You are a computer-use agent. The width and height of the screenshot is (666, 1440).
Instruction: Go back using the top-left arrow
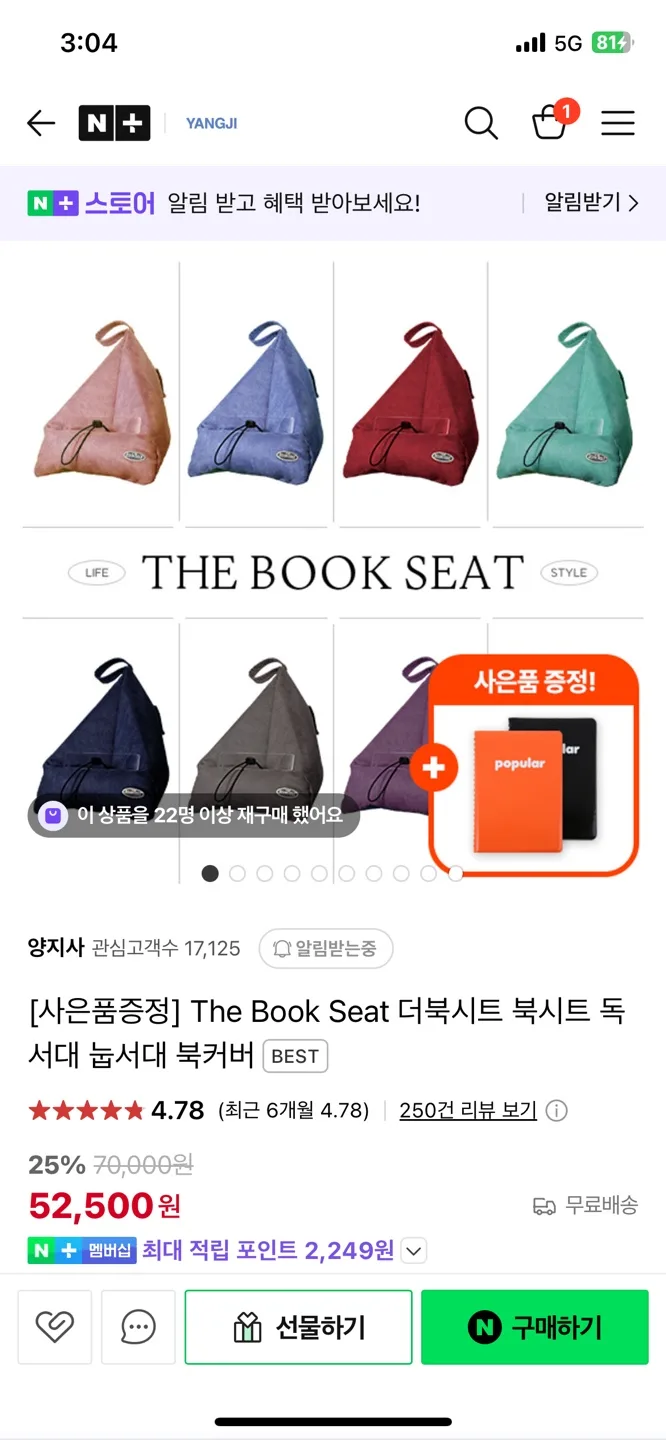point(41,123)
